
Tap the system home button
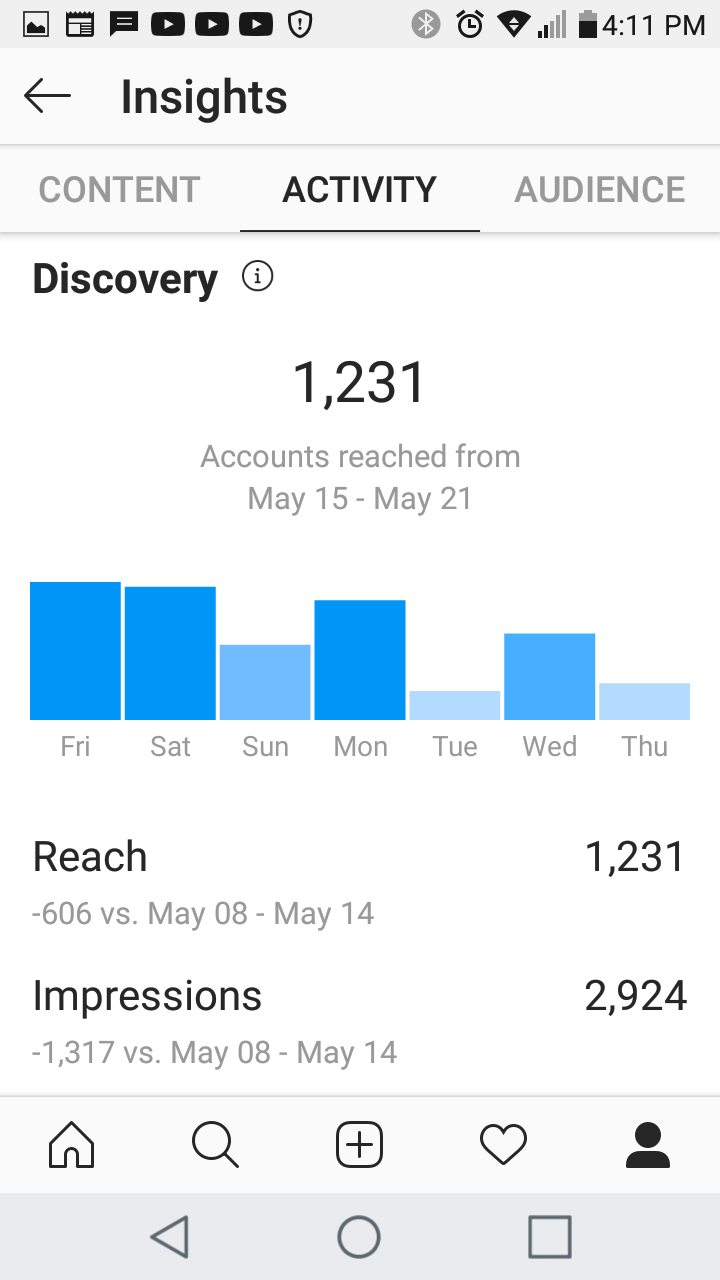(x=360, y=1237)
